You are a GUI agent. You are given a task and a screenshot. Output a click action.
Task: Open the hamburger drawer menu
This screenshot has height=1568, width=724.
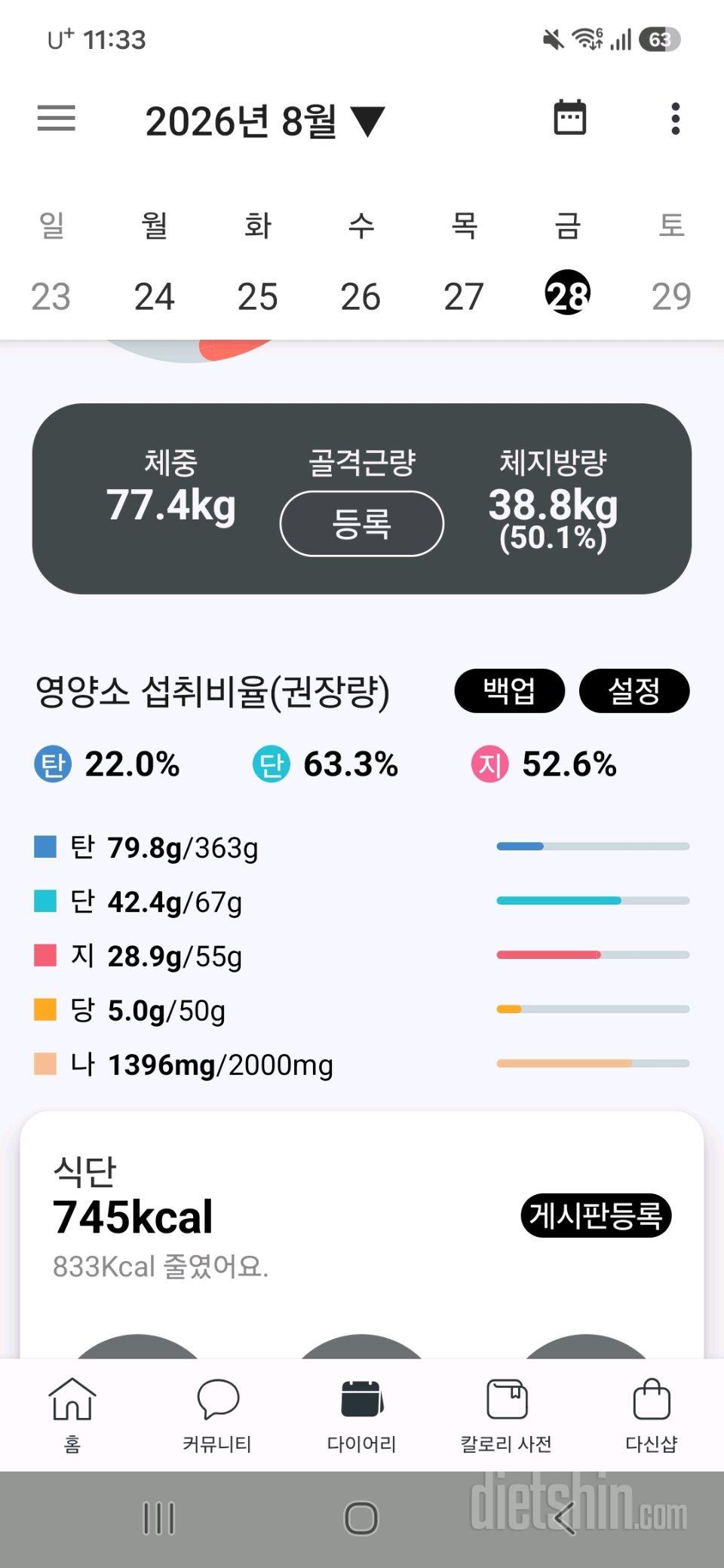coord(57,118)
